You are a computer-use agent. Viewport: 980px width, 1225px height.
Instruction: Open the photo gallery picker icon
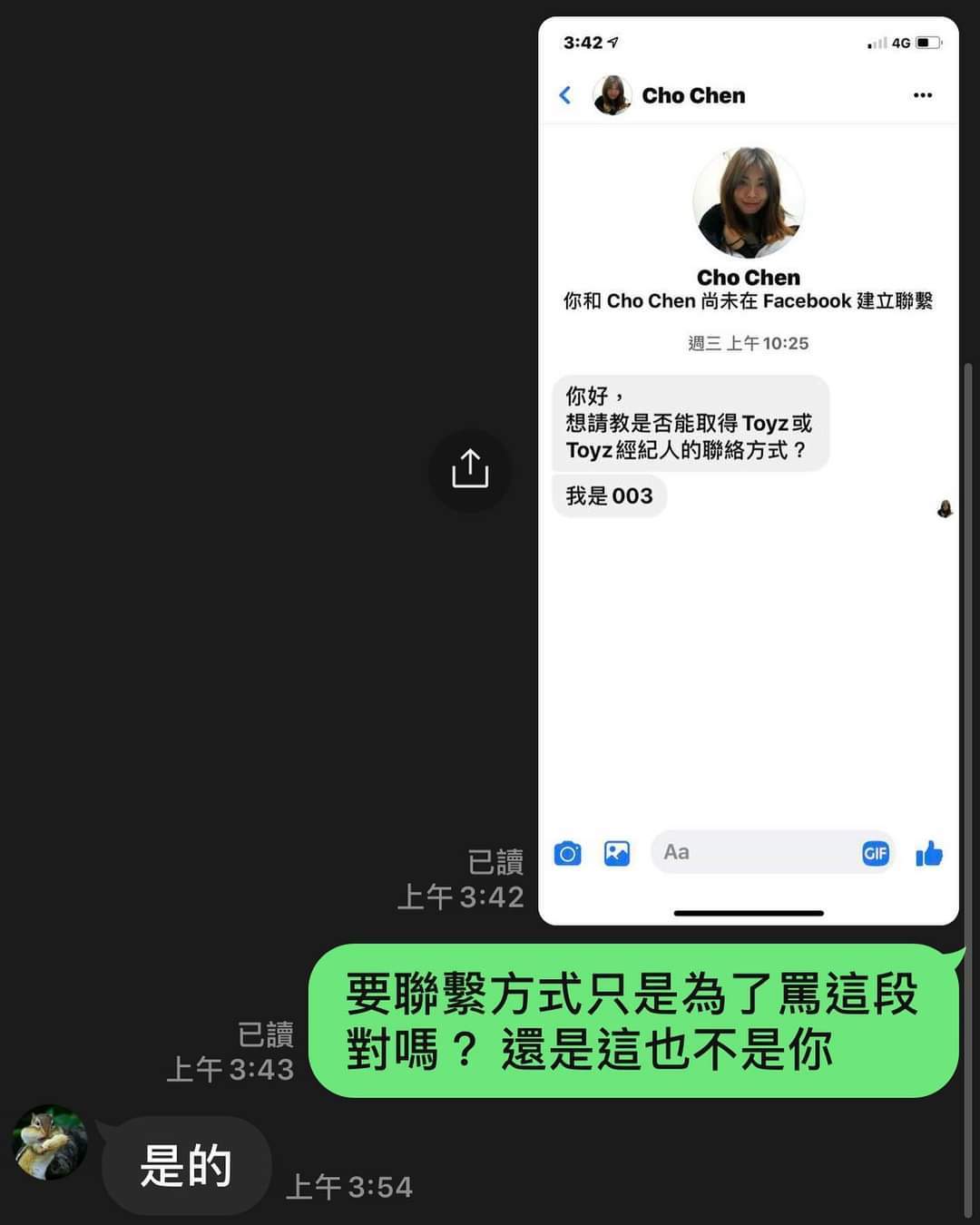point(617,853)
